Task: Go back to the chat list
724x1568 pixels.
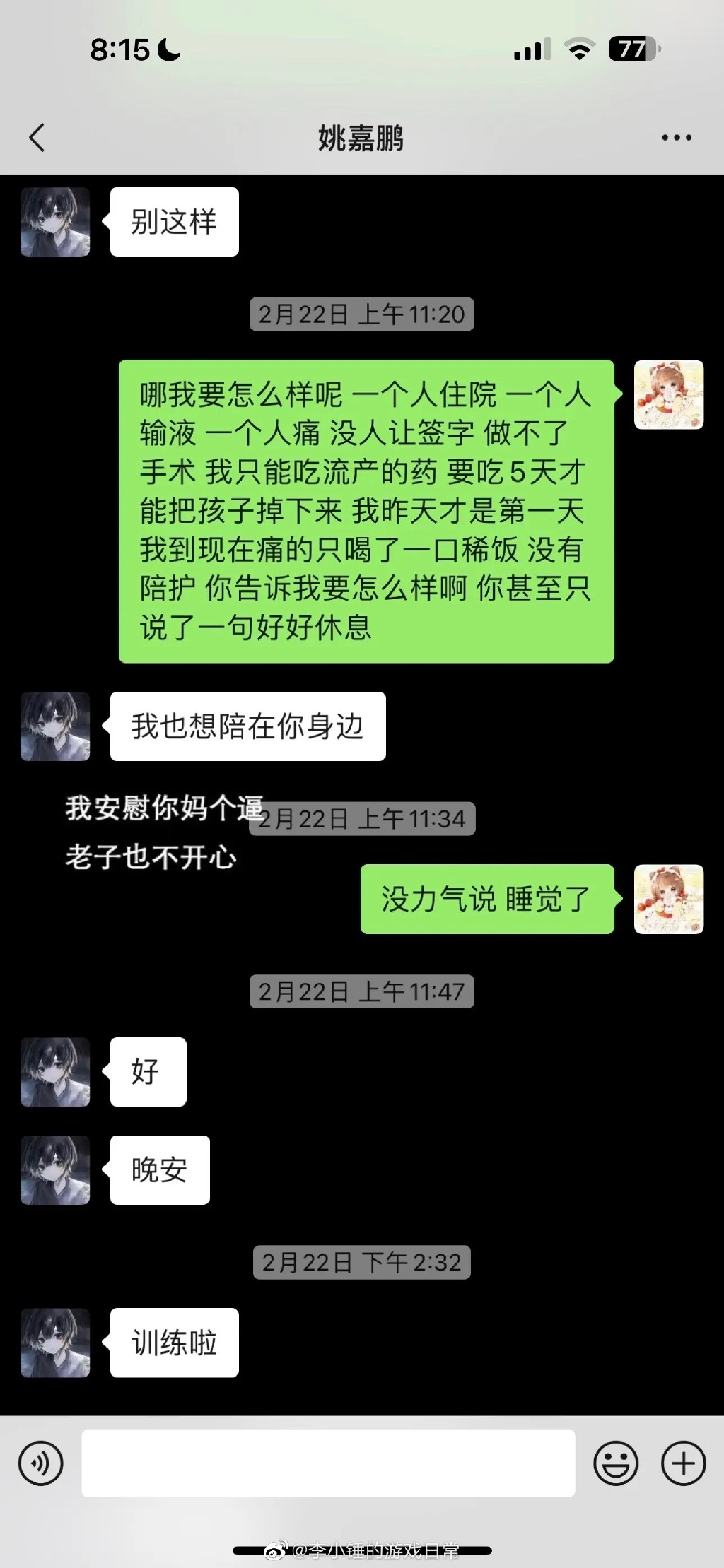Action: click(x=37, y=138)
